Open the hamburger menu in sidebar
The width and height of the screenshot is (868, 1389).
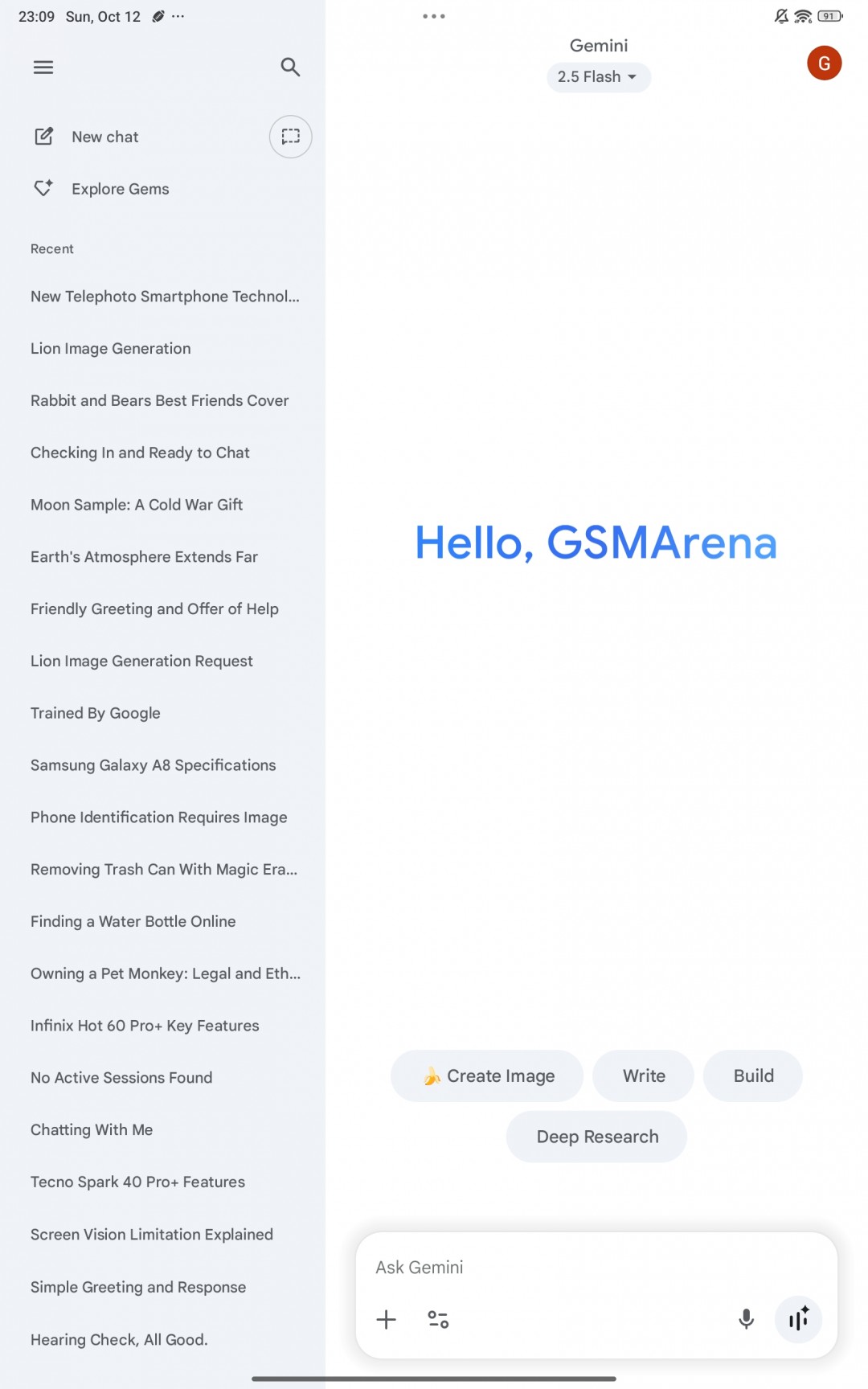pyautogui.click(x=43, y=68)
